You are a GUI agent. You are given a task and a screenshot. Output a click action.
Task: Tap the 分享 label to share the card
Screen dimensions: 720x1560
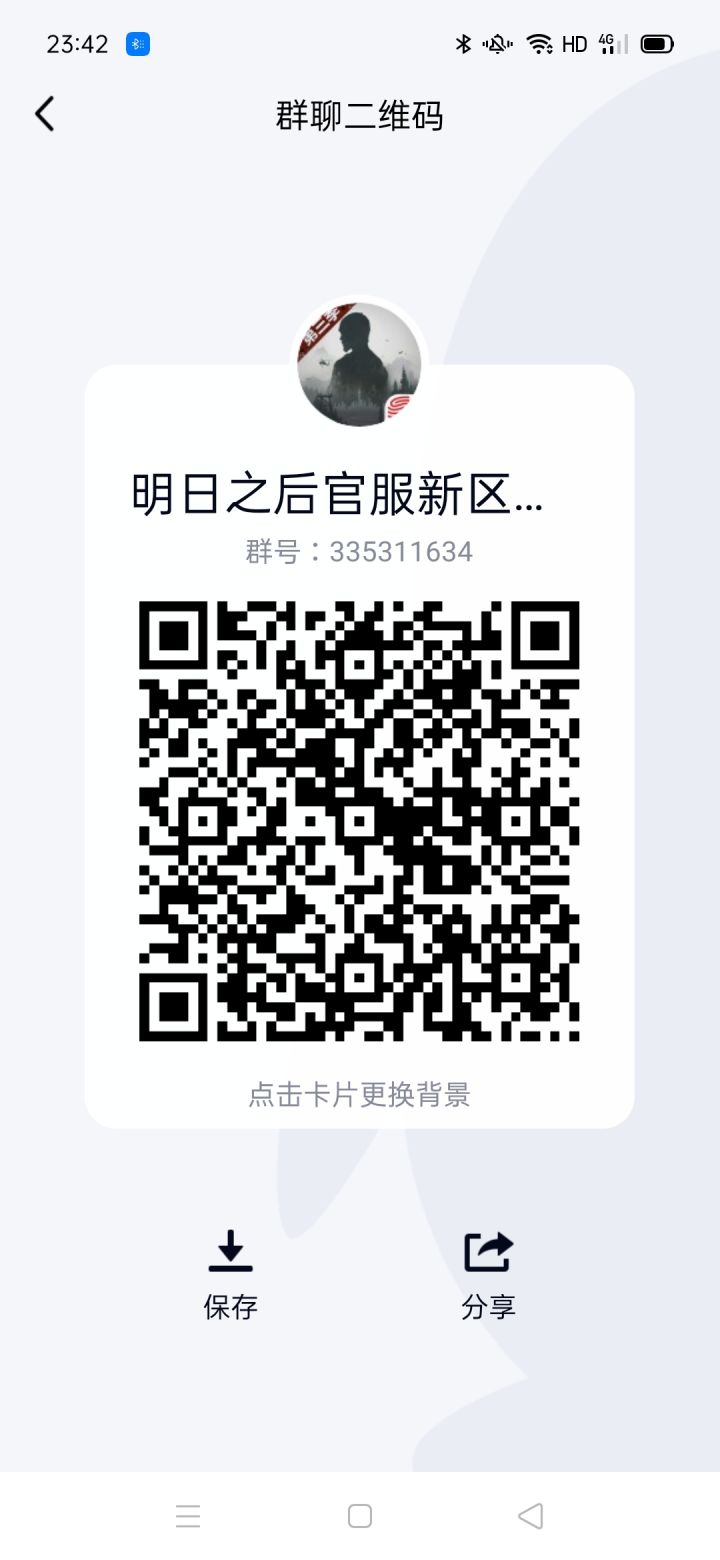tap(487, 1306)
